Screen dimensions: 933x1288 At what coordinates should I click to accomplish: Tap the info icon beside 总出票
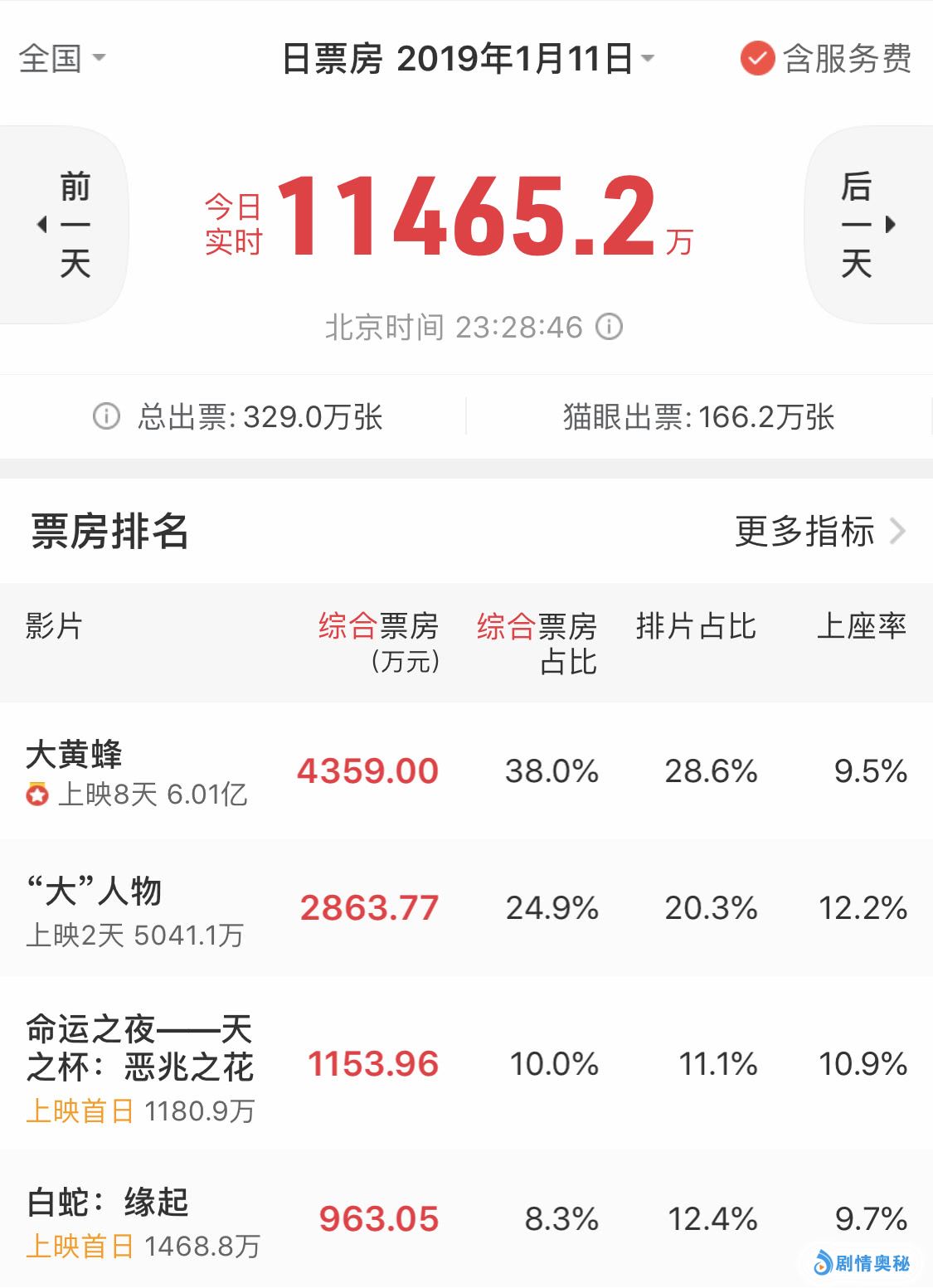(106, 416)
